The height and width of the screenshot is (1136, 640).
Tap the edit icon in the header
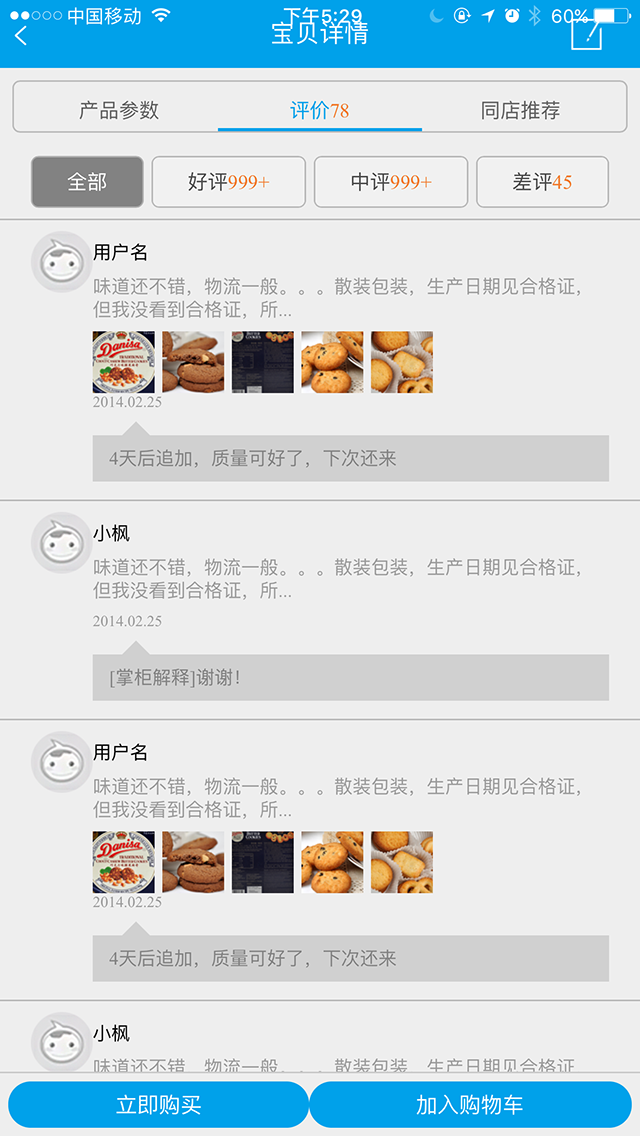point(587,33)
